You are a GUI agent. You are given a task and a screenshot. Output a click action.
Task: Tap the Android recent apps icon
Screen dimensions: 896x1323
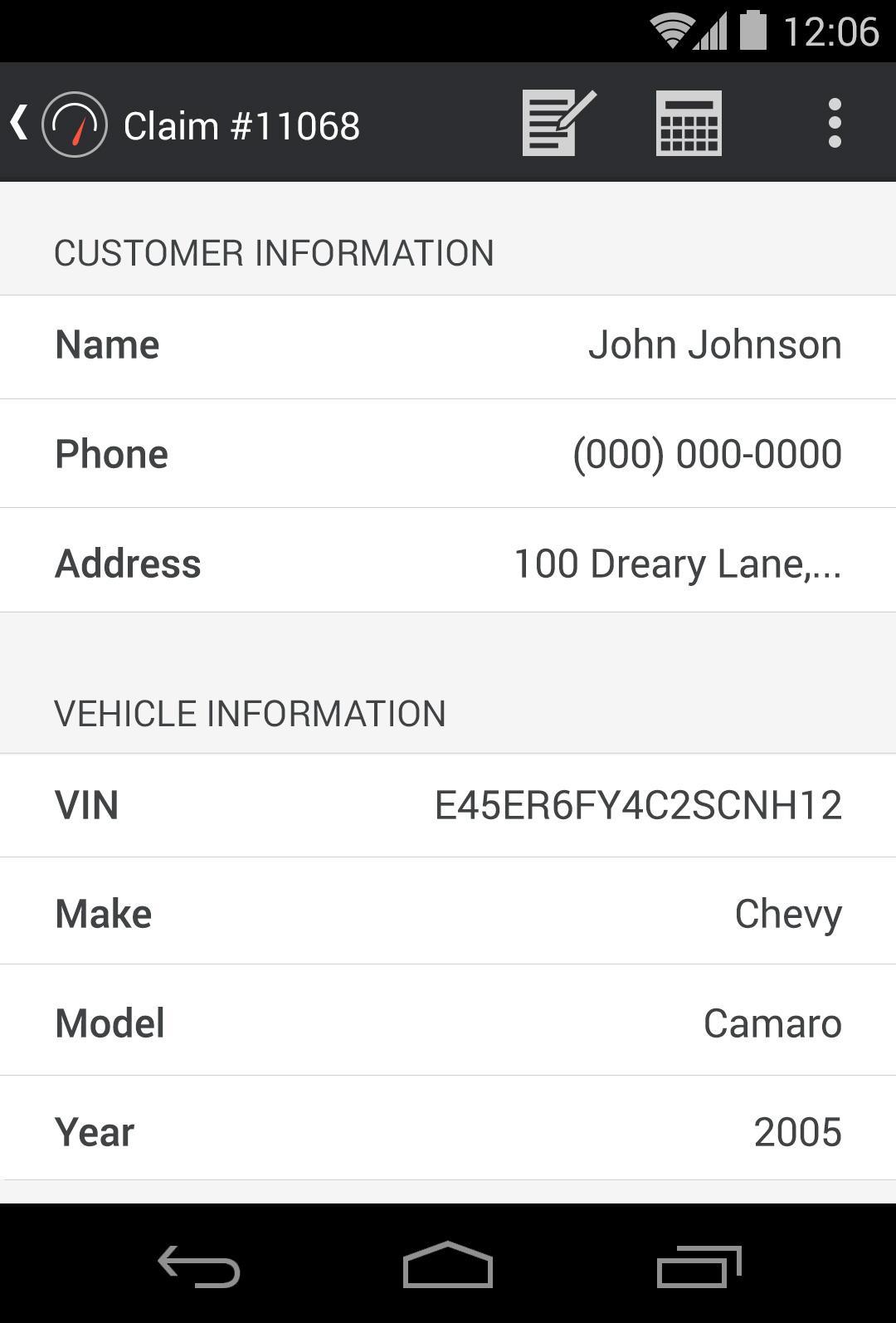pos(701,1265)
